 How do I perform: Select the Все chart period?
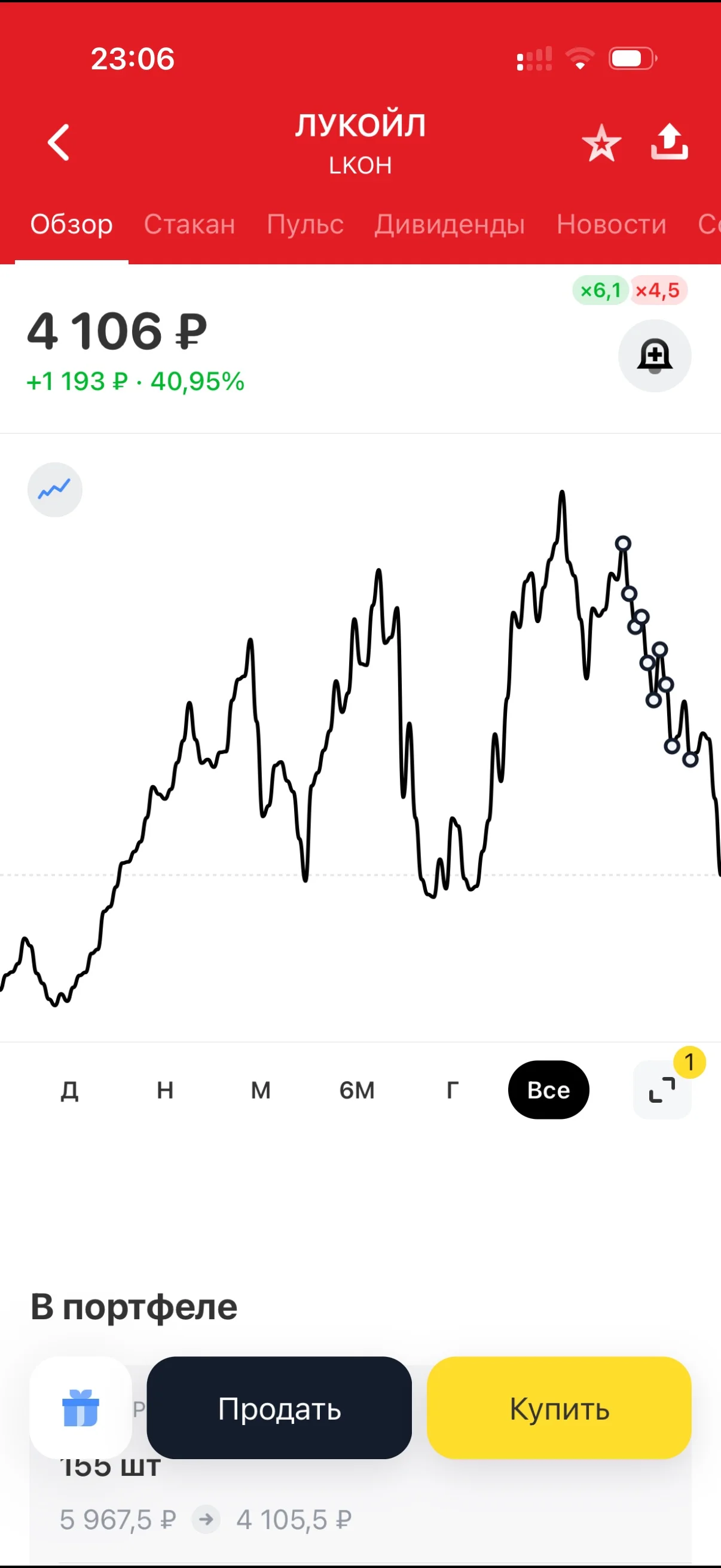coord(549,1090)
